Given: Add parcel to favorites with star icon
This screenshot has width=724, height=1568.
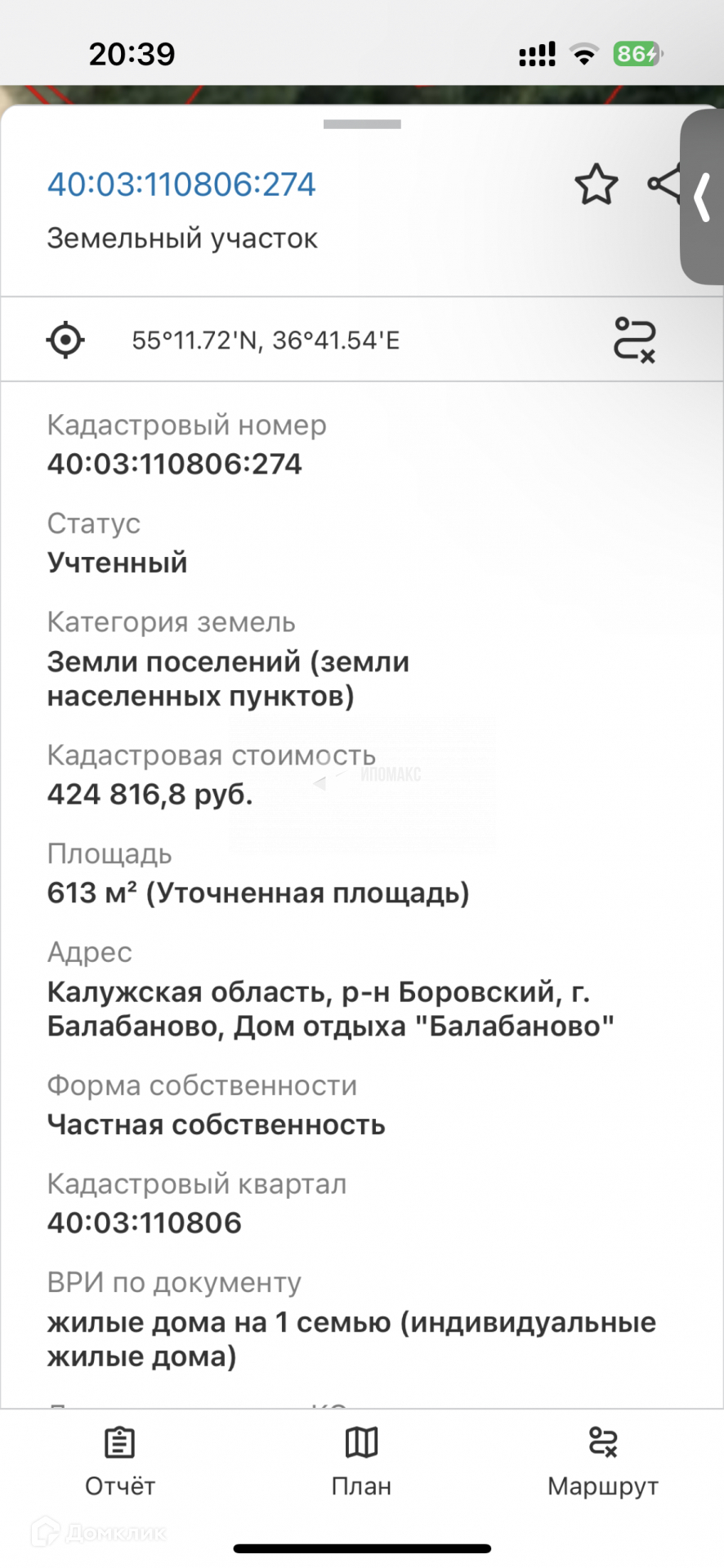Looking at the screenshot, I should click(x=596, y=185).
